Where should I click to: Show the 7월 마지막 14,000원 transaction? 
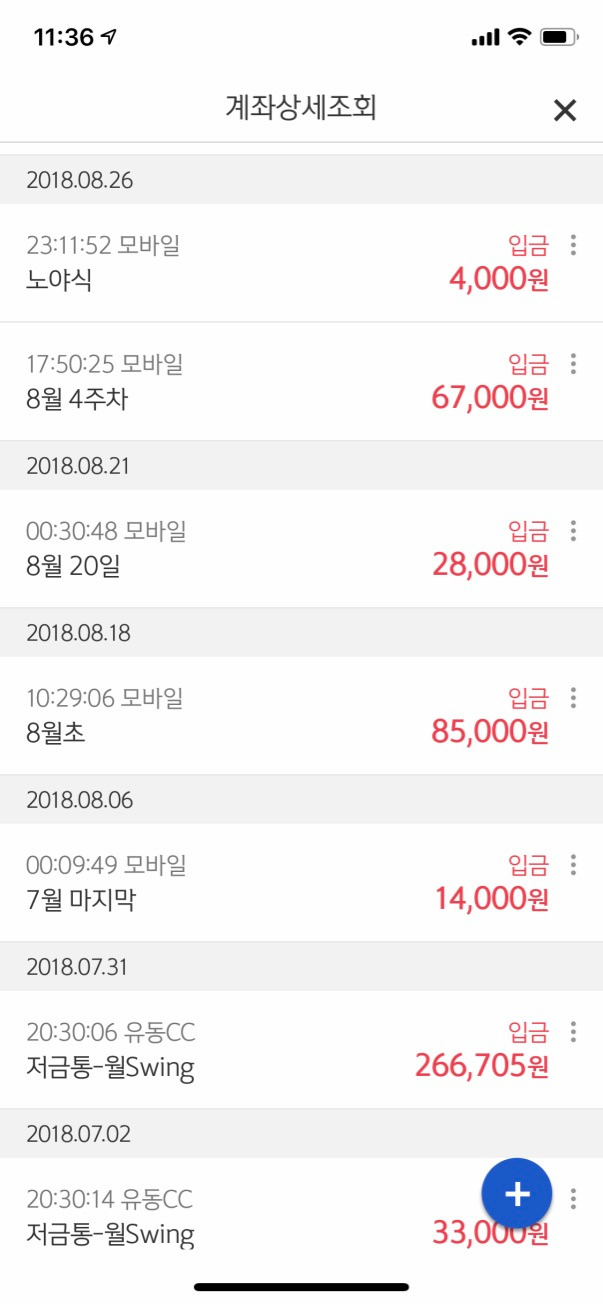pos(280,883)
